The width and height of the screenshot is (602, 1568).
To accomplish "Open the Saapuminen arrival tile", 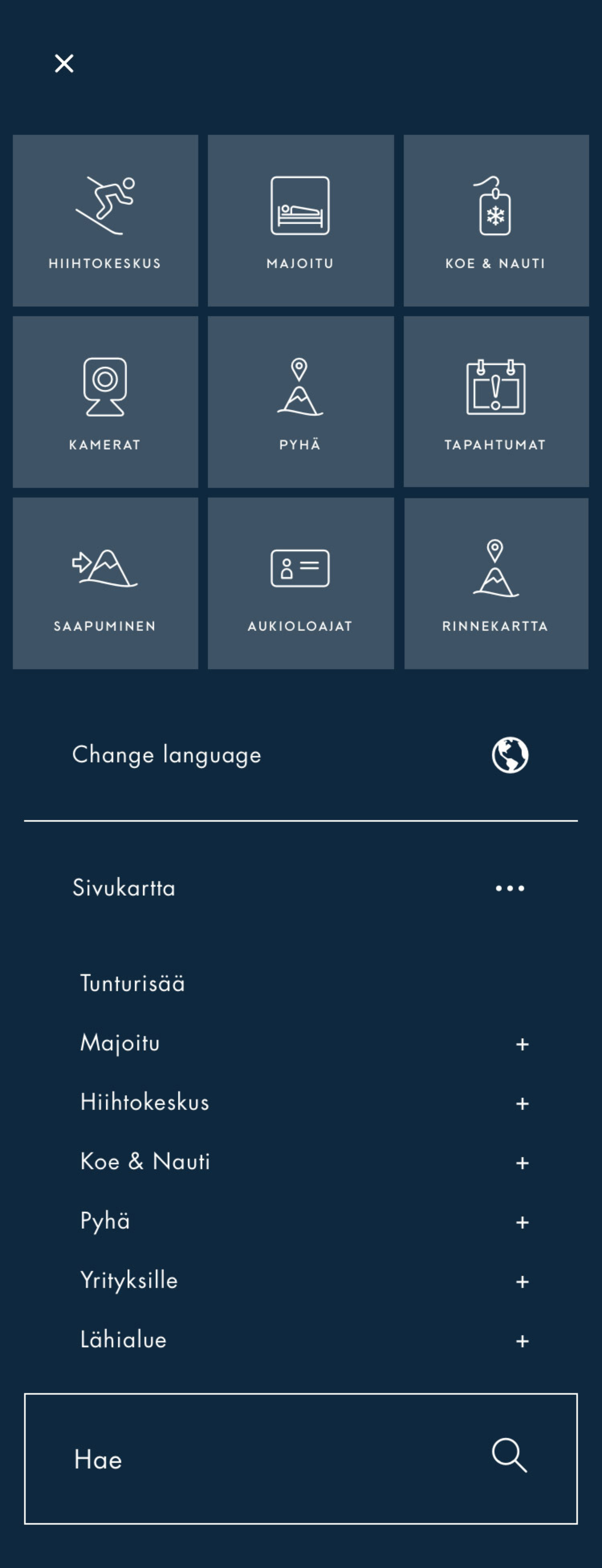I will pos(105,583).
